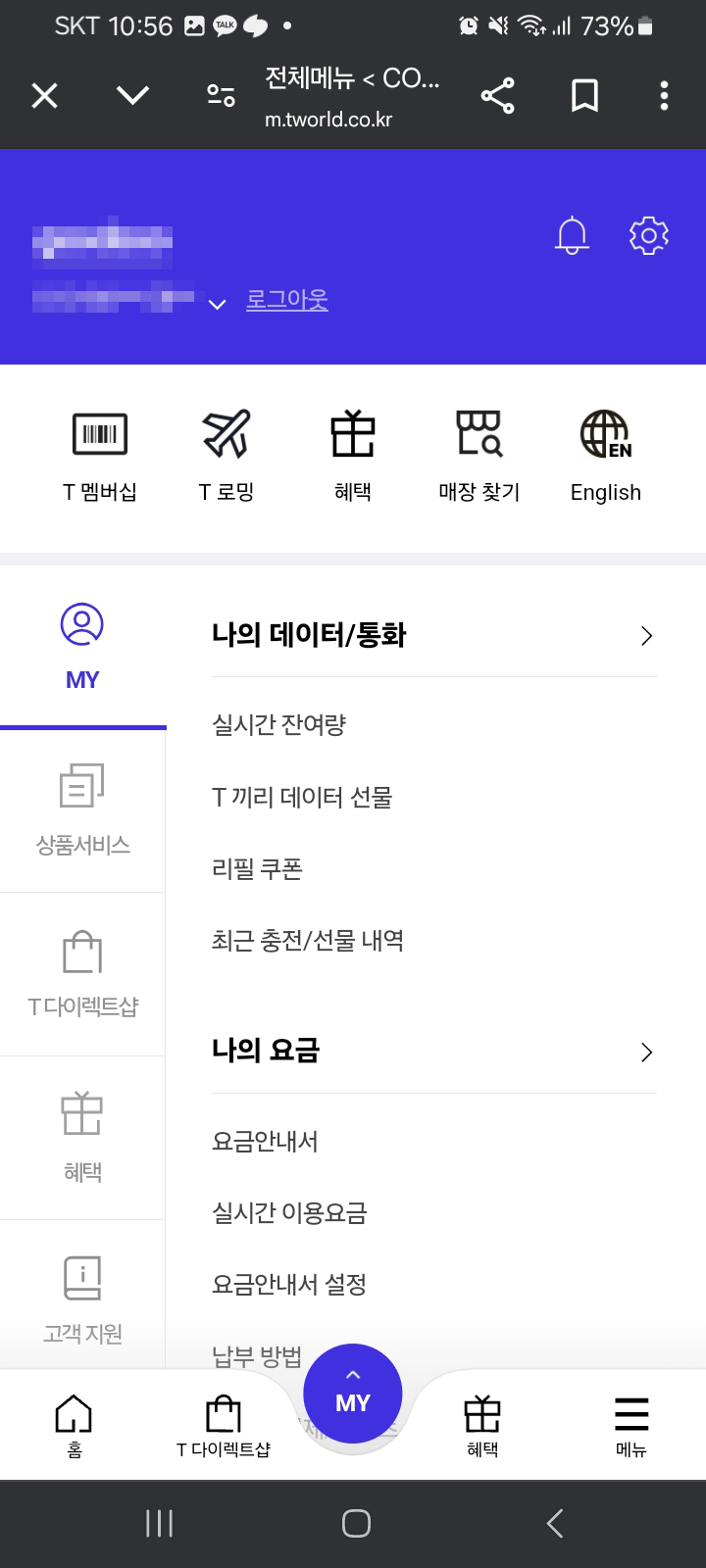This screenshot has width=706, height=1568.
Task: Expand the account chevron beside username
Action: (x=217, y=304)
